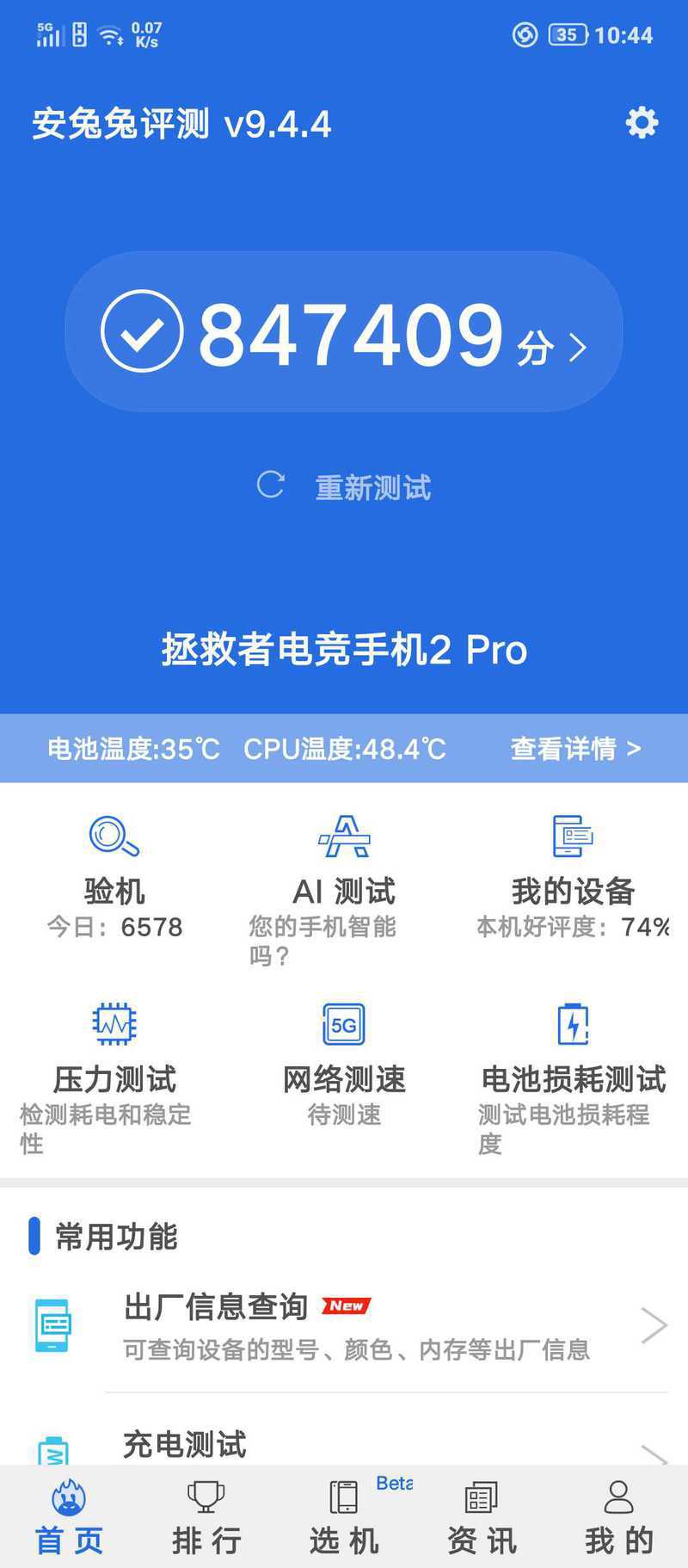Switch to the 选机 tab
Image resolution: width=688 pixels, height=1568 pixels.
coord(344,1518)
